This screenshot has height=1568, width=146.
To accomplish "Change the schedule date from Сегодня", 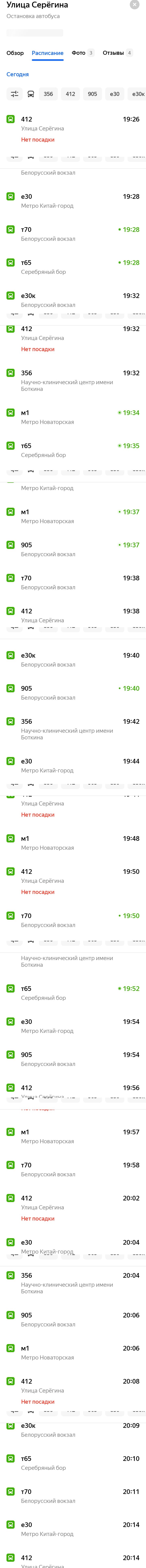I will [18, 74].
